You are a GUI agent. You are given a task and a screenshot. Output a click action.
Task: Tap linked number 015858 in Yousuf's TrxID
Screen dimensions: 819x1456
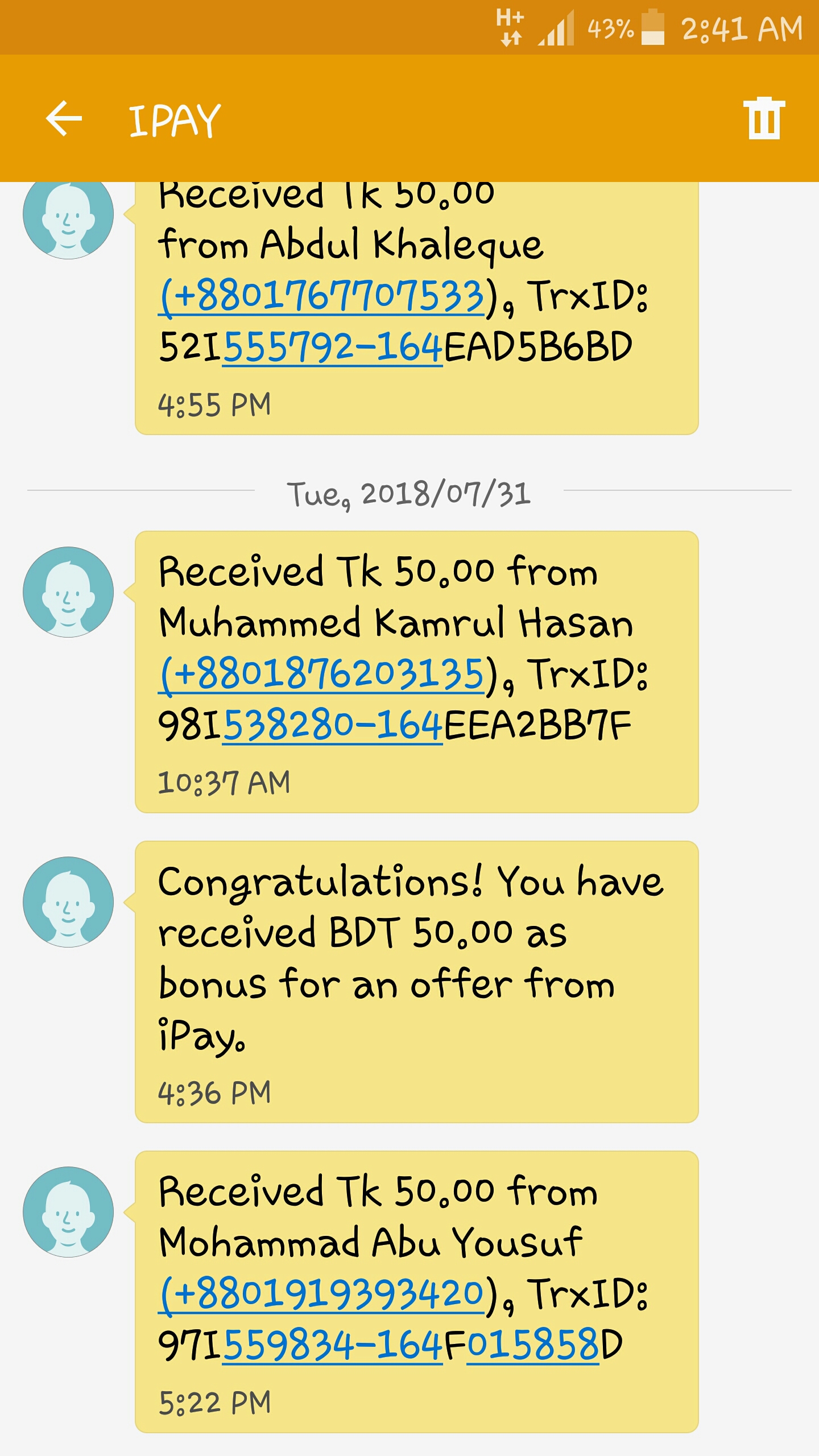tap(533, 1345)
